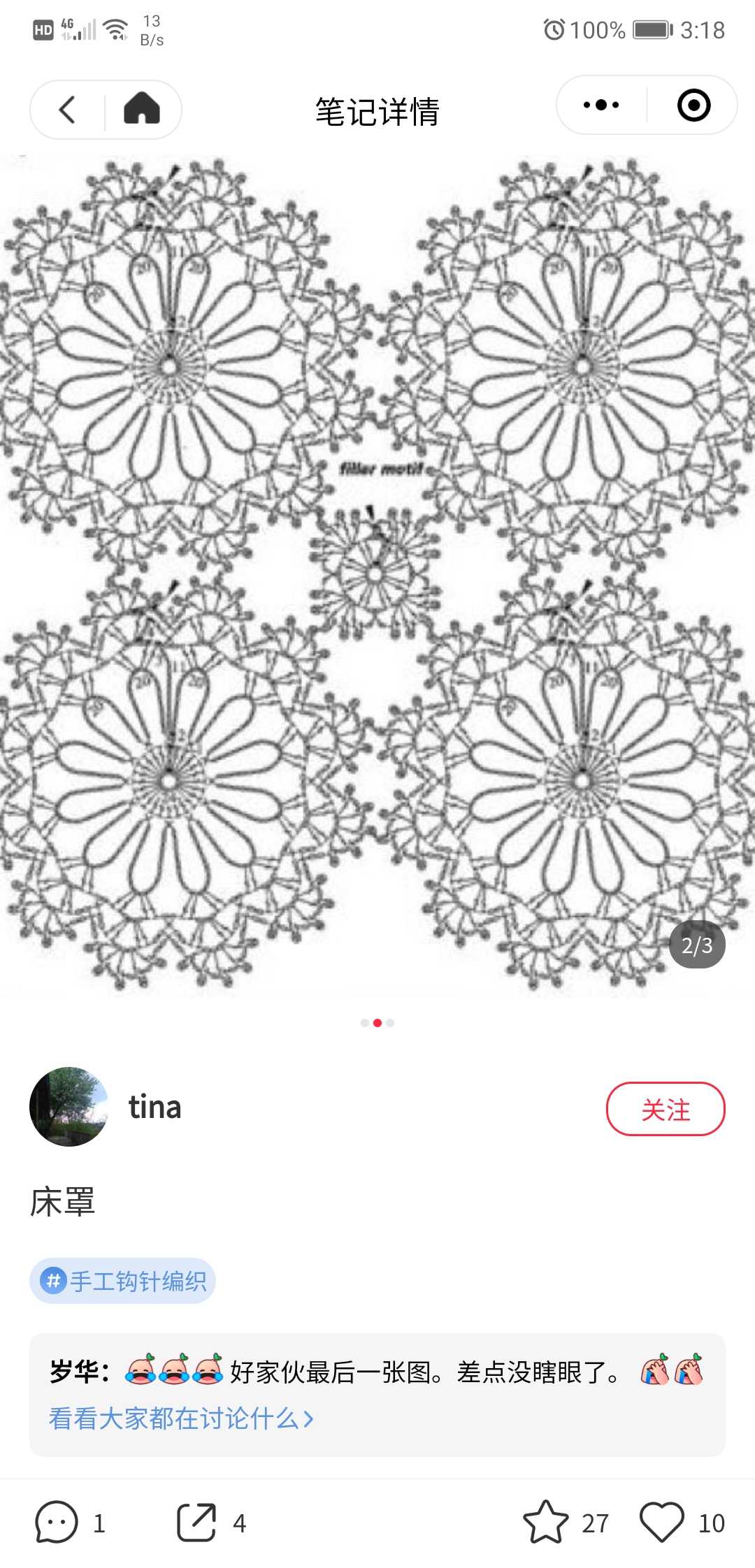This screenshot has width=755, height=1568.
Task: Open the three-dot more menu
Action: 601,106
